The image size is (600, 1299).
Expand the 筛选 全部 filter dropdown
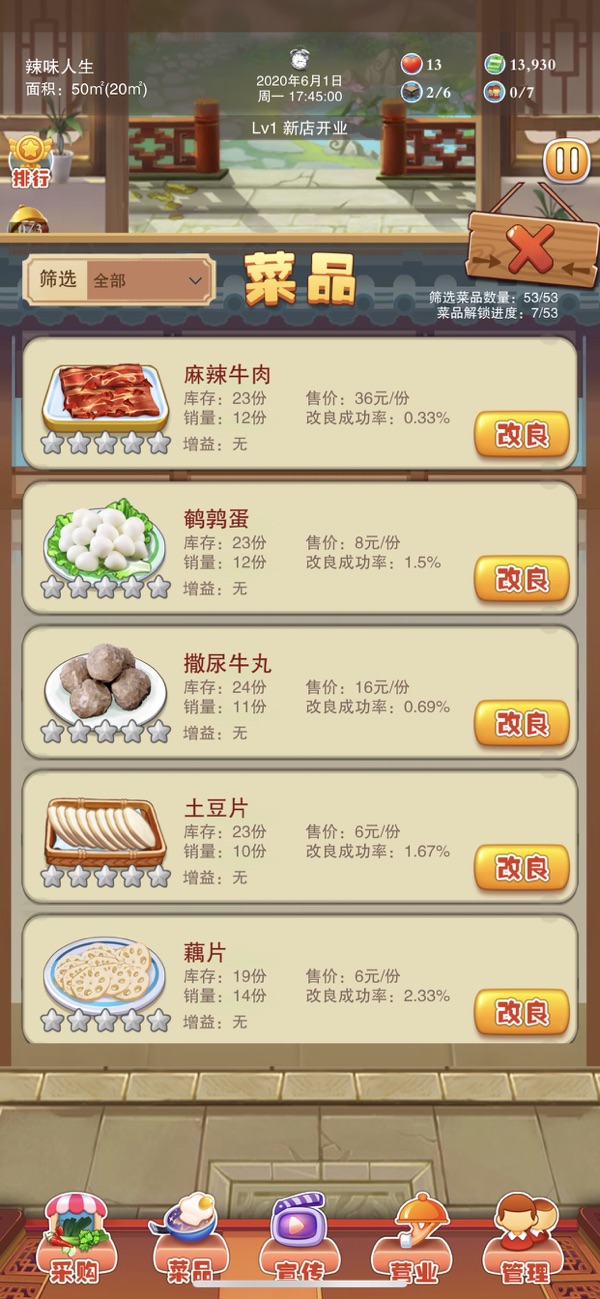(x=149, y=281)
